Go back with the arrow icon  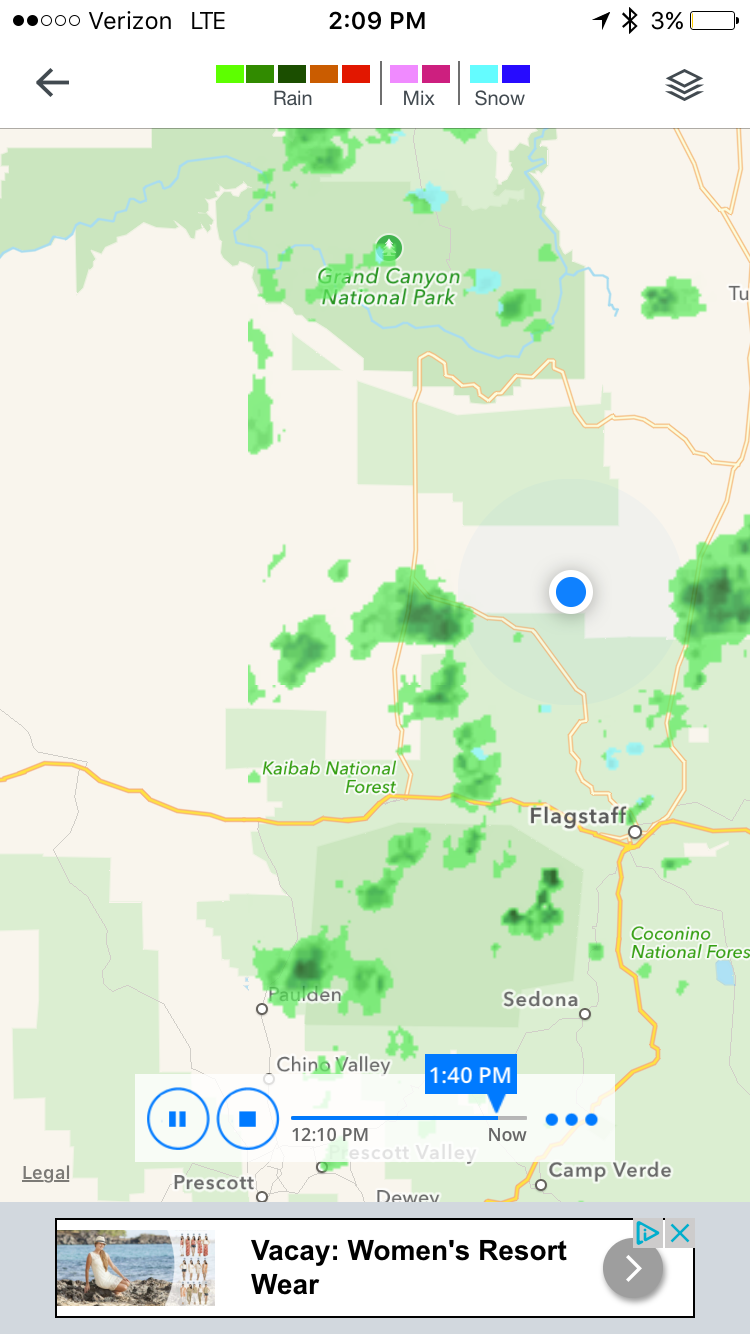tap(52, 83)
